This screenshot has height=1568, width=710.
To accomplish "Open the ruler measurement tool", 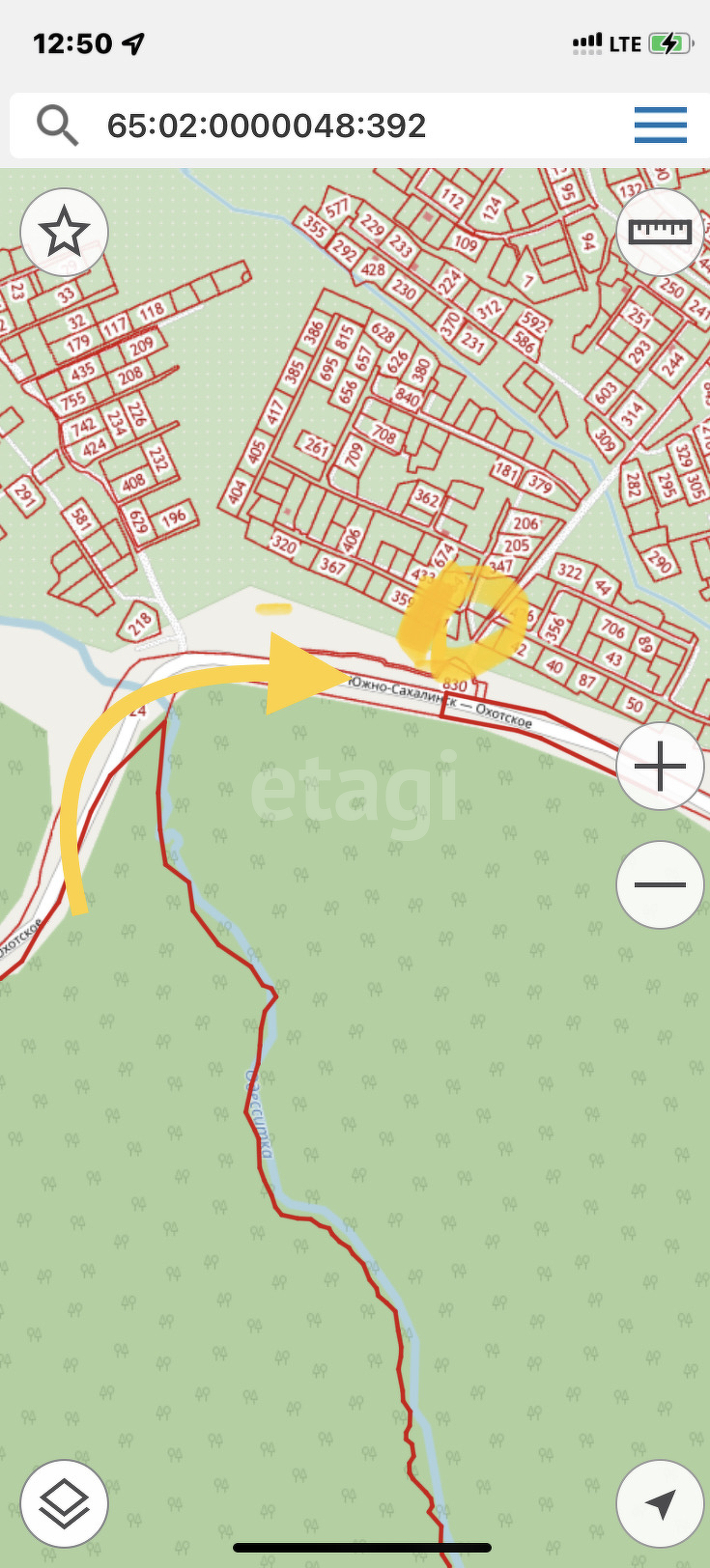I will point(660,233).
